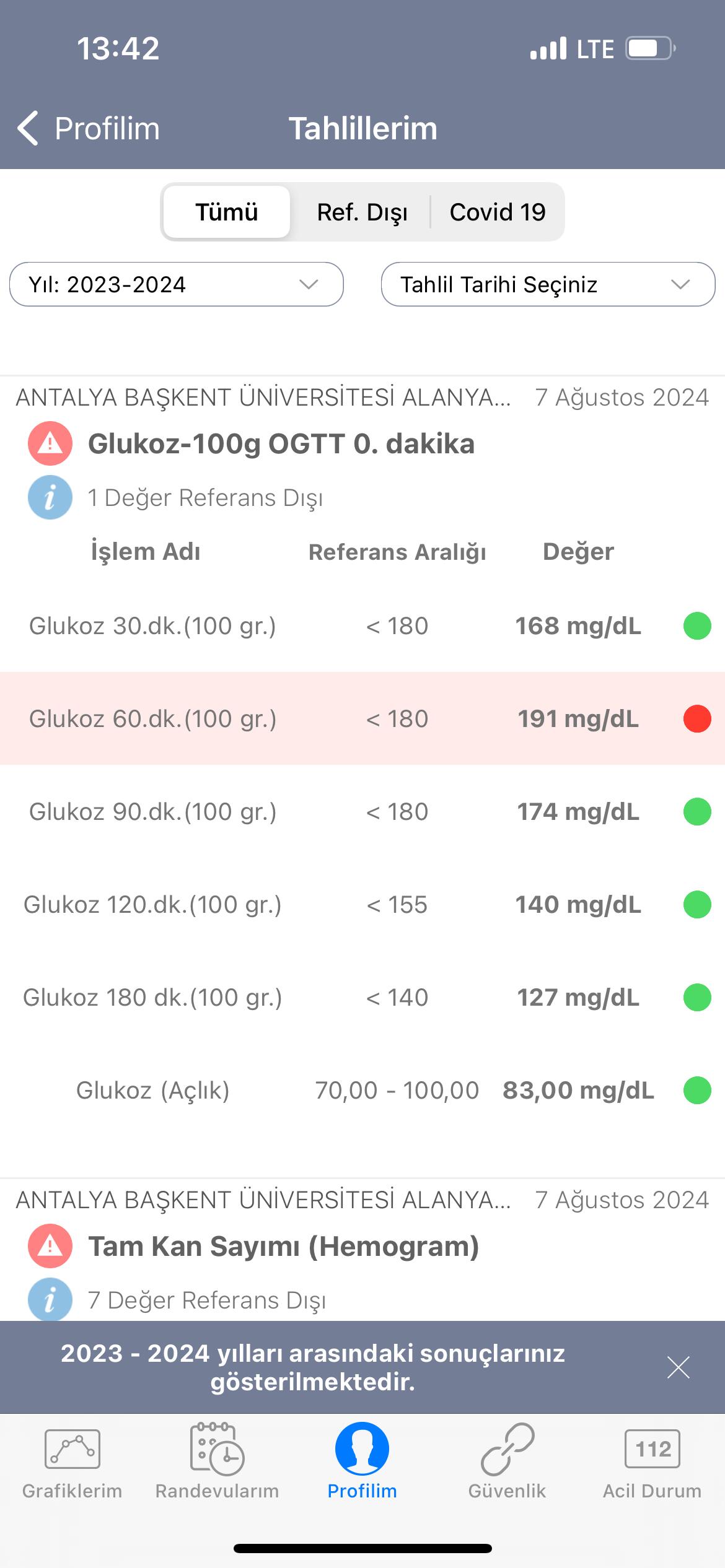Select the Profilim bottom tab
Image resolution: width=725 pixels, height=1568 pixels.
(x=362, y=1463)
